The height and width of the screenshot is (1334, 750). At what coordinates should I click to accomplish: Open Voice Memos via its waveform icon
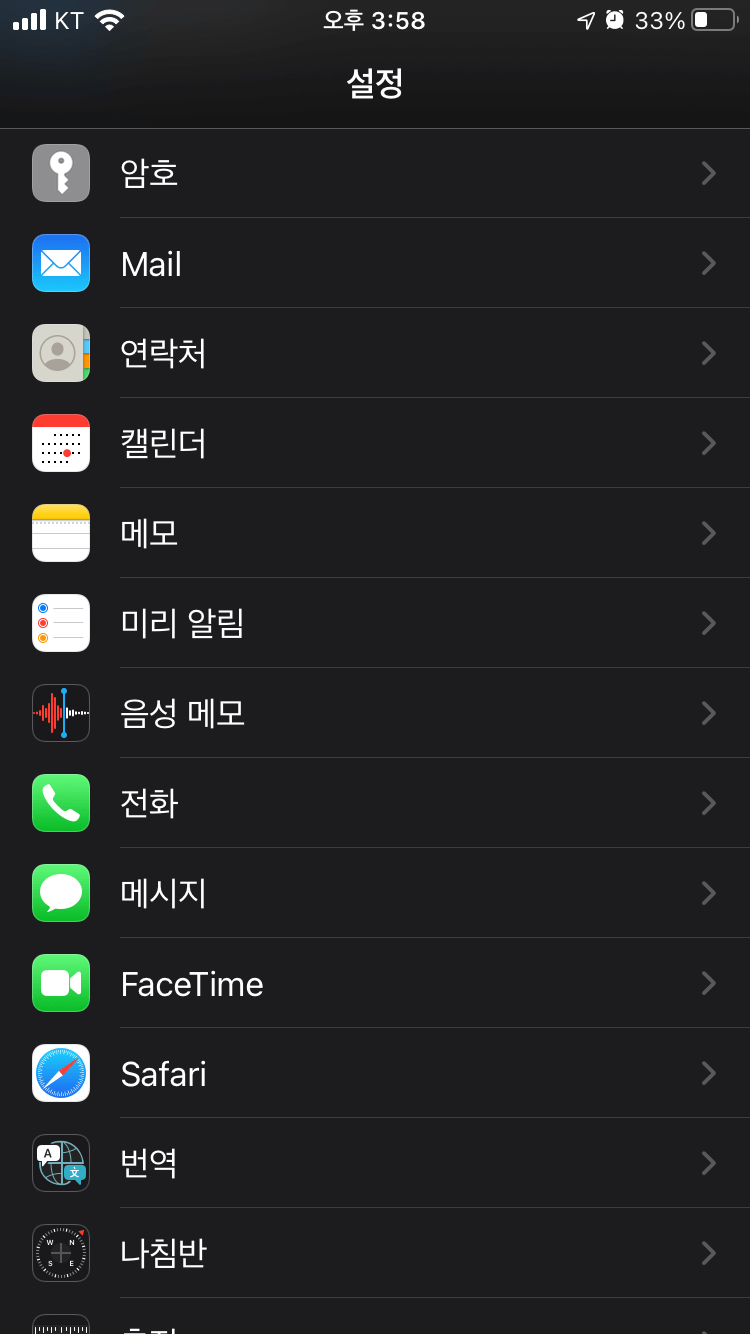tap(60, 713)
